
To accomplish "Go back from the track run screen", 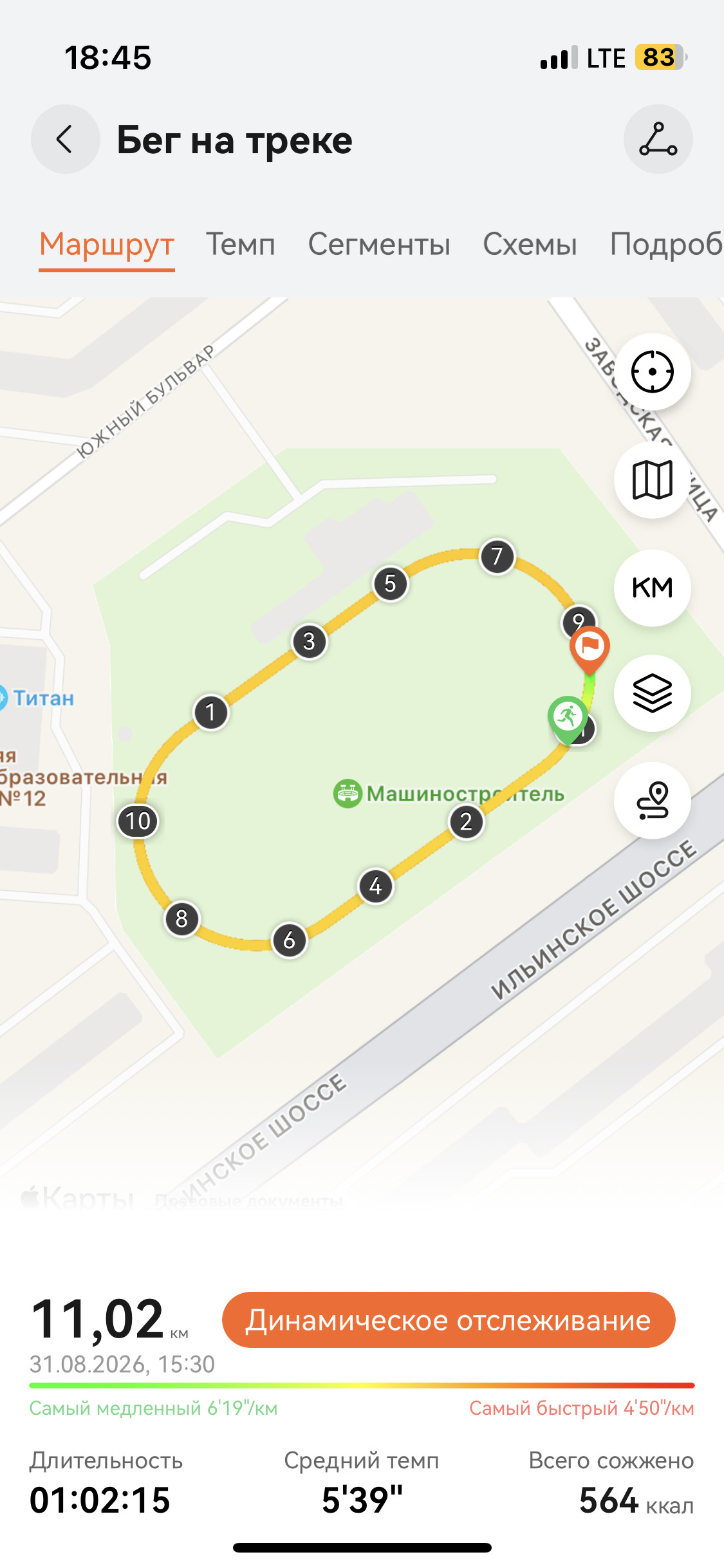I will 65,139.
